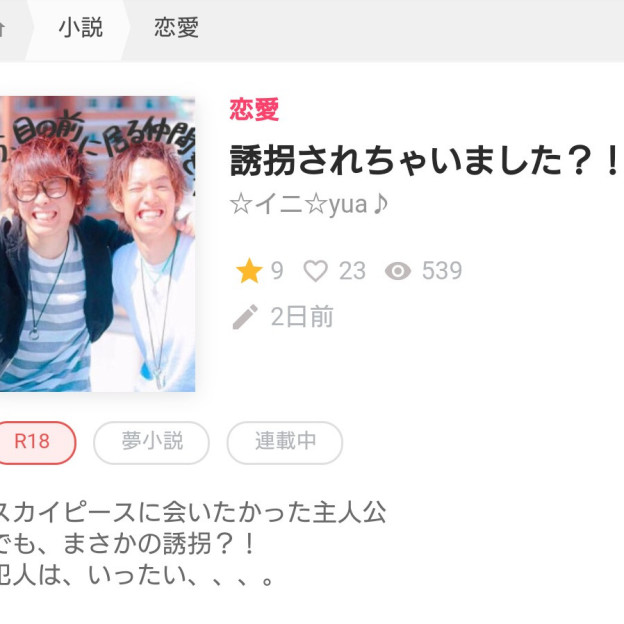Tap the pink 恋愛 genre link
Image resolution: width=624 pixels, height=624 pixels.
point(254,110)
